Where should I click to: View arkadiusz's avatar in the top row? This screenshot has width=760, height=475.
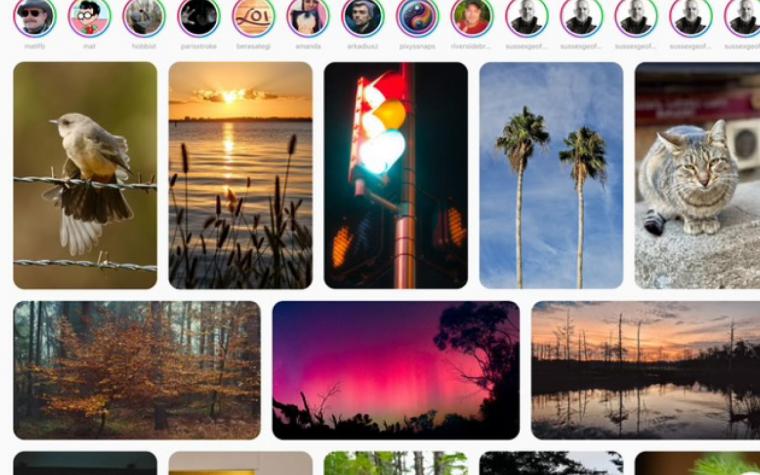click(x=362, y=17)
